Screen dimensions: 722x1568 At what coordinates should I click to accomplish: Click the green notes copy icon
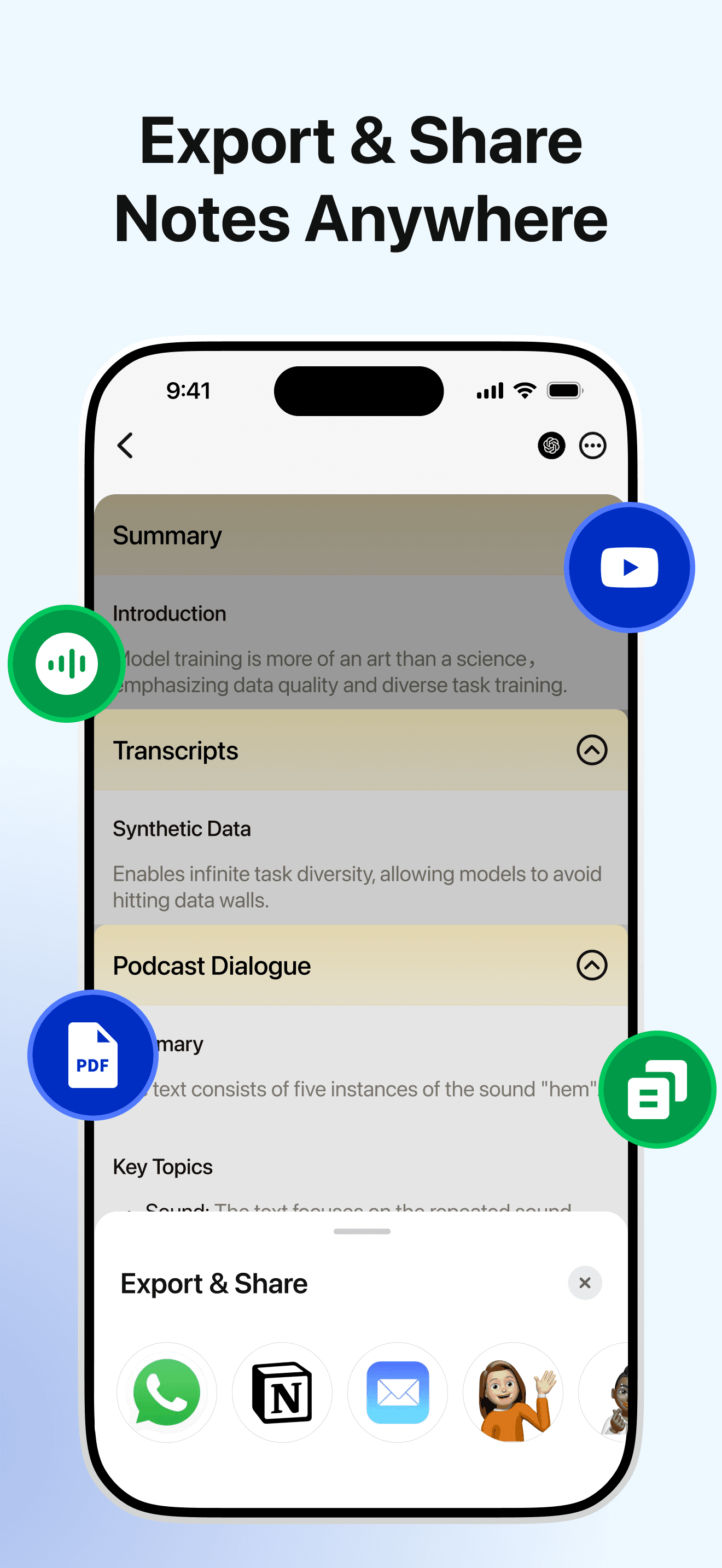[x=656, y=1090]
